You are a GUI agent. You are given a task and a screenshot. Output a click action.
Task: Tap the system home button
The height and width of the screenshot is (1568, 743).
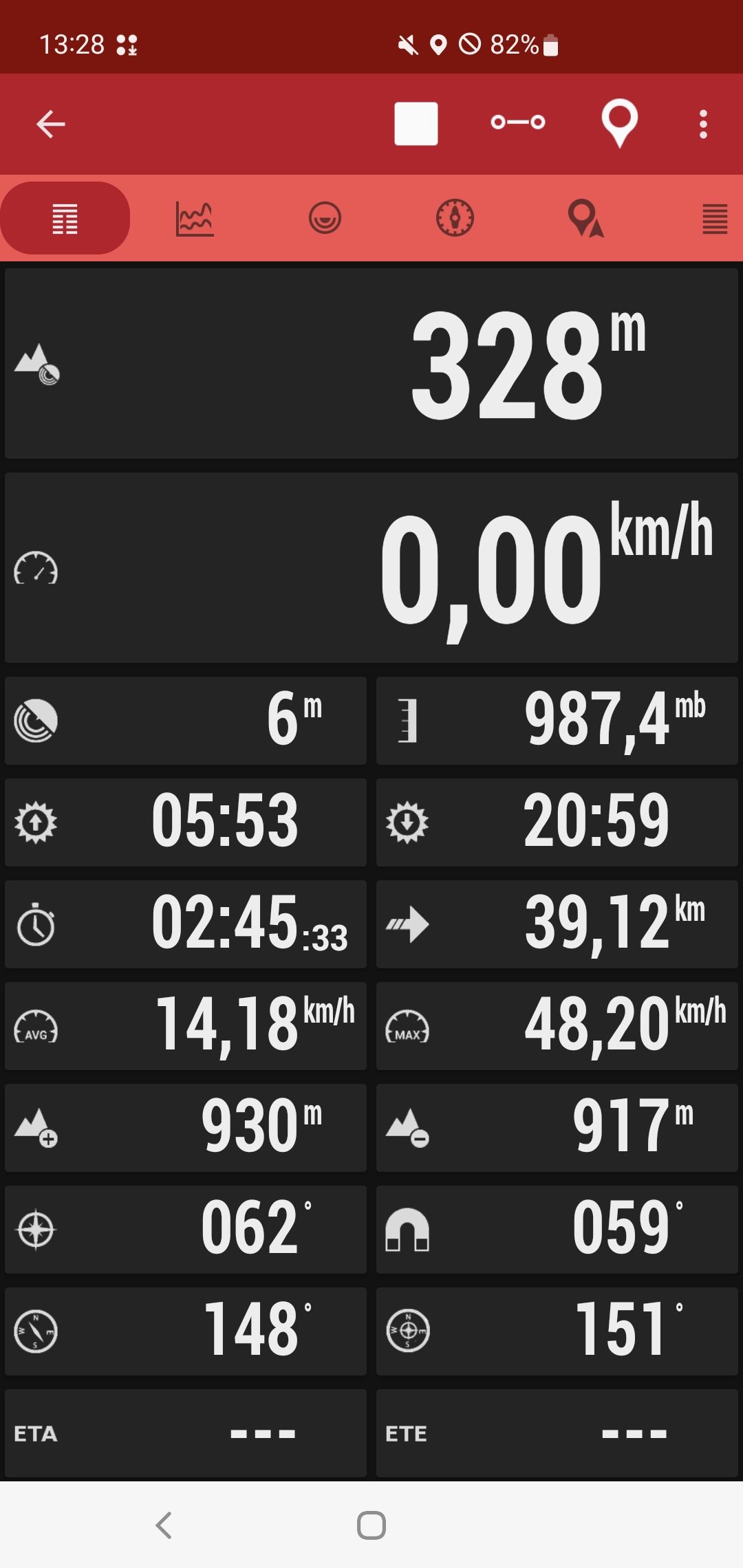(x=371, y=1525)
